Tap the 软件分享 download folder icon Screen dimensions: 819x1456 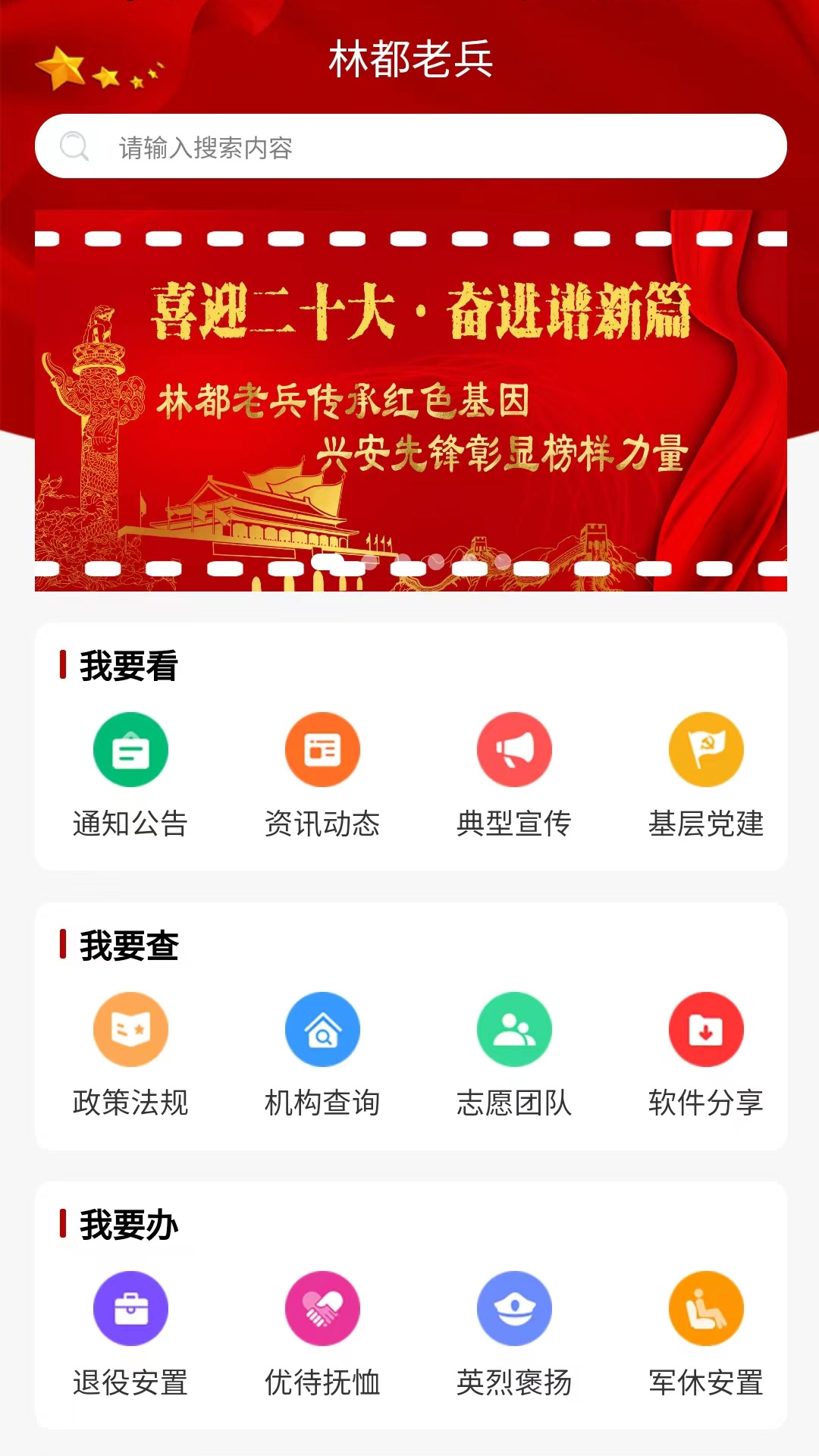click(x=705, y=1029)
